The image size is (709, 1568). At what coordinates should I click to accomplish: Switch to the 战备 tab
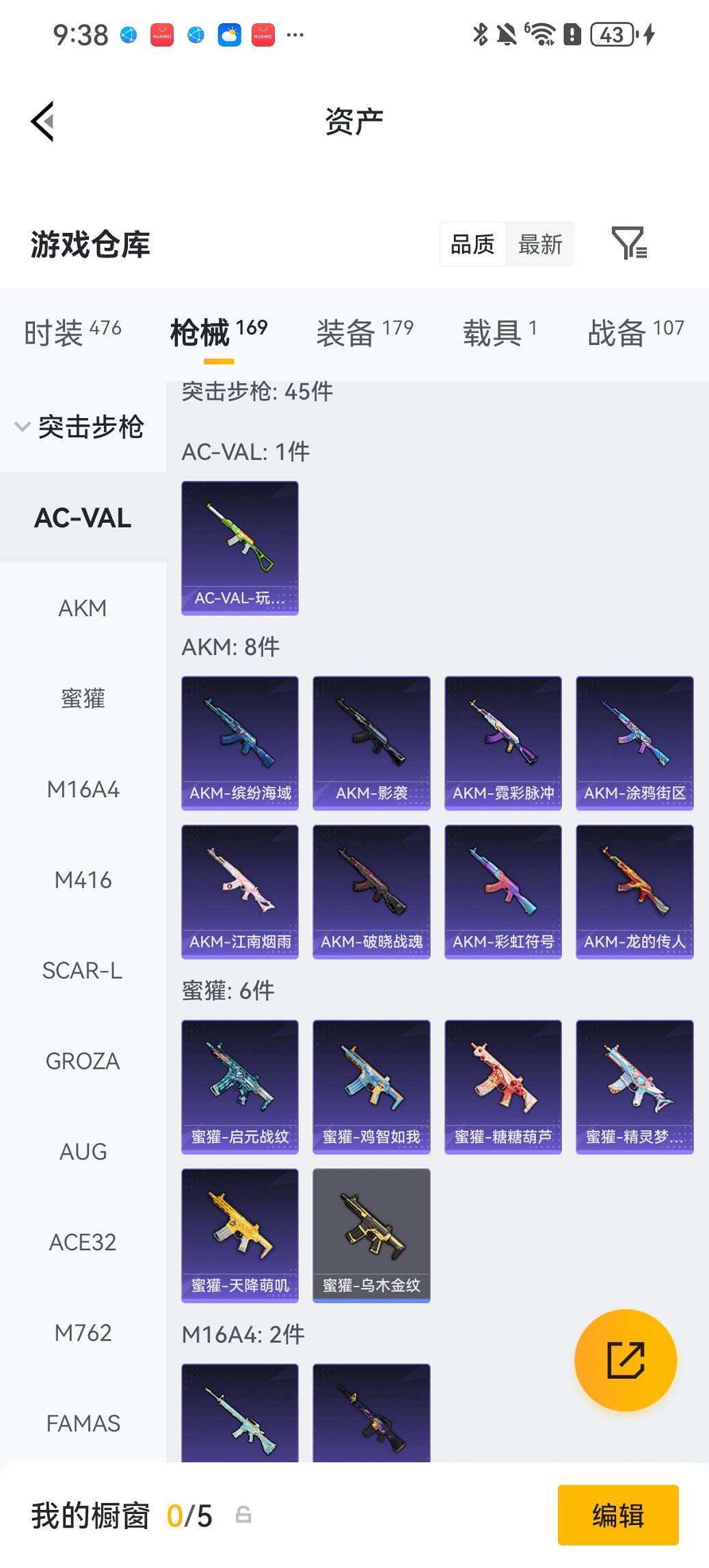click(x=635, y=333)
